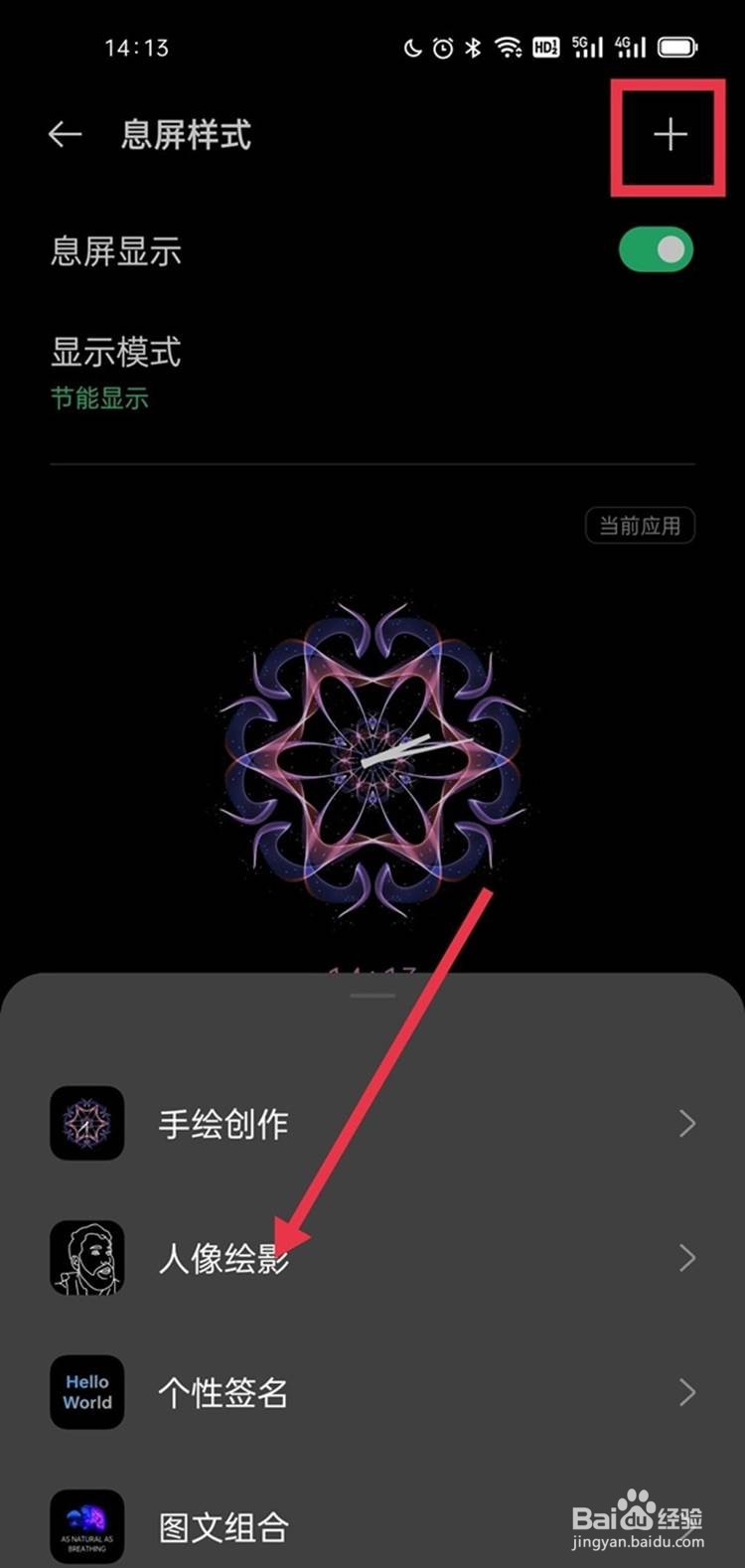Screen dimensions: 745x1568
Task: Expand the 手绘创作 row chevron
Action: [x=686, y=1124]
